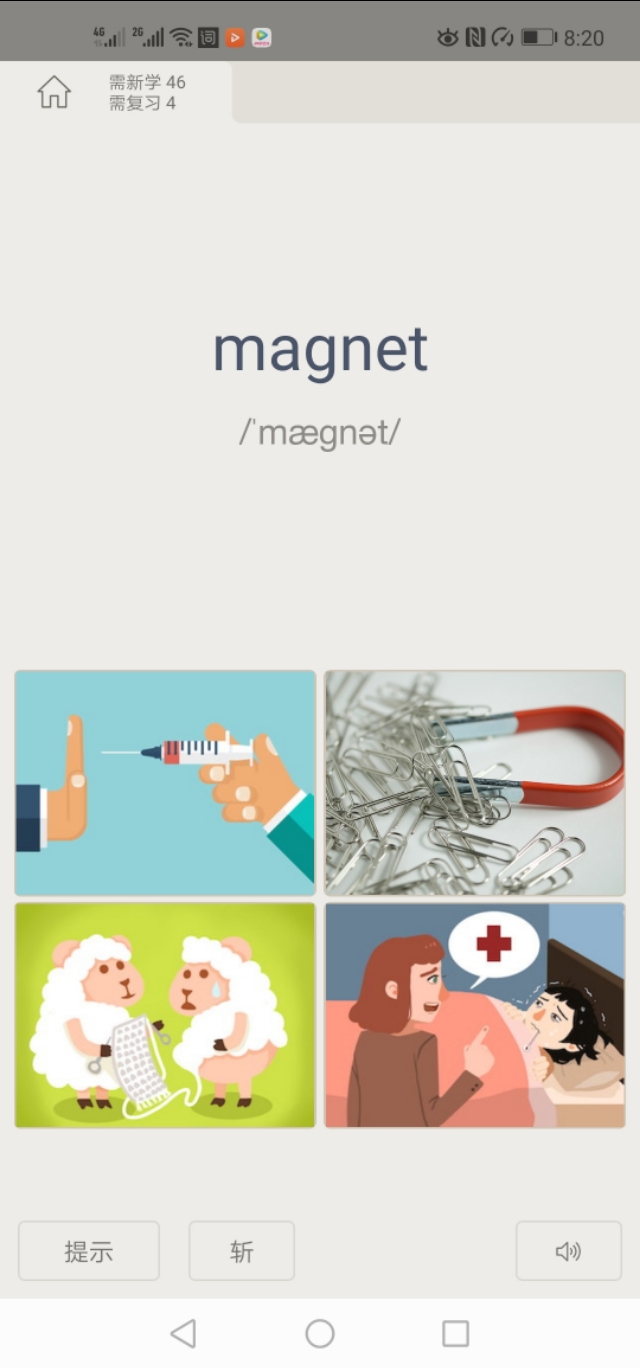This screenshot has height=1368, width=640.
Task: Select the syringe injection picture
Action: (x=165, y=783)
